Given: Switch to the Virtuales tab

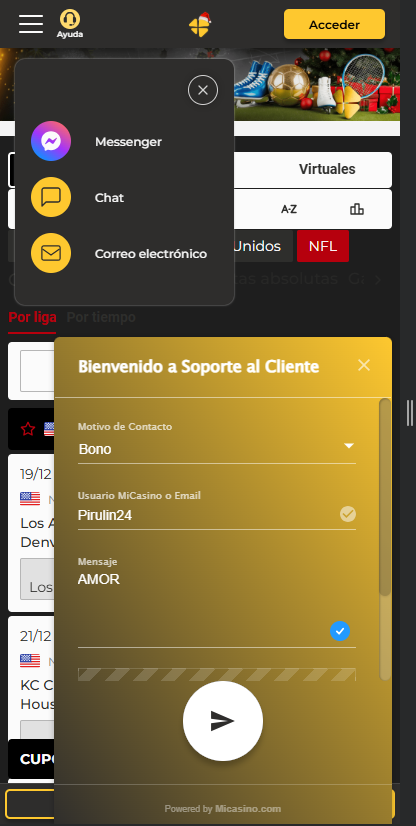Looking at the screenshot, I should click(327, 169).
